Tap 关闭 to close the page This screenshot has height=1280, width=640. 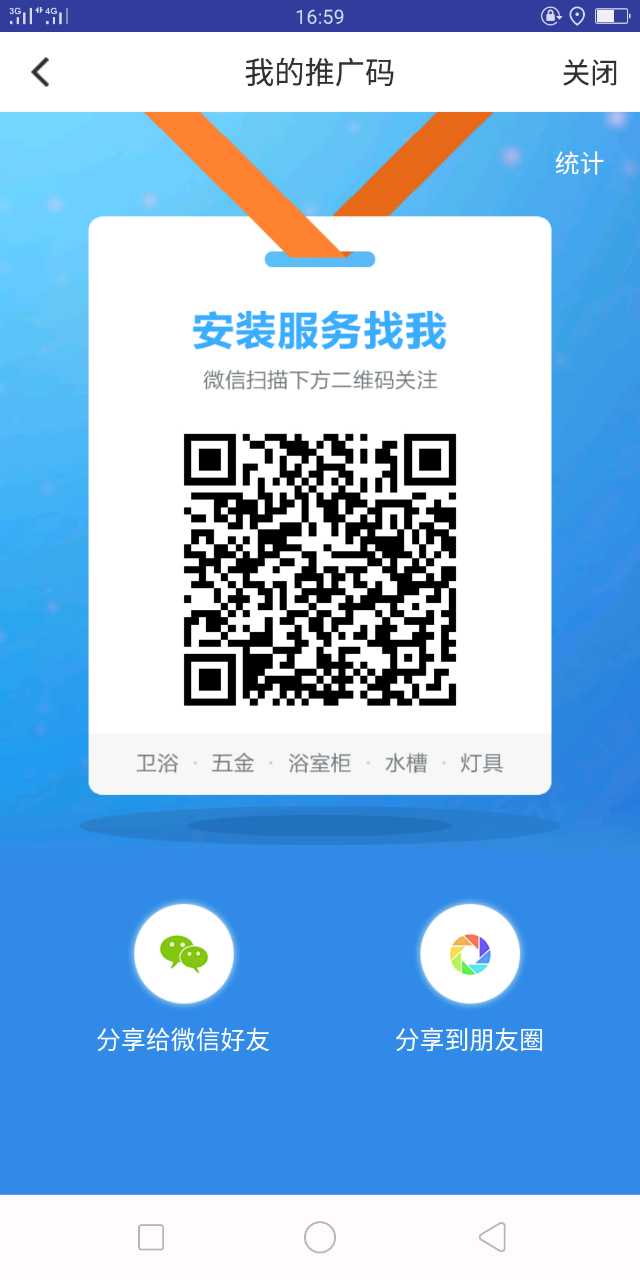click(x=590, y=73)
